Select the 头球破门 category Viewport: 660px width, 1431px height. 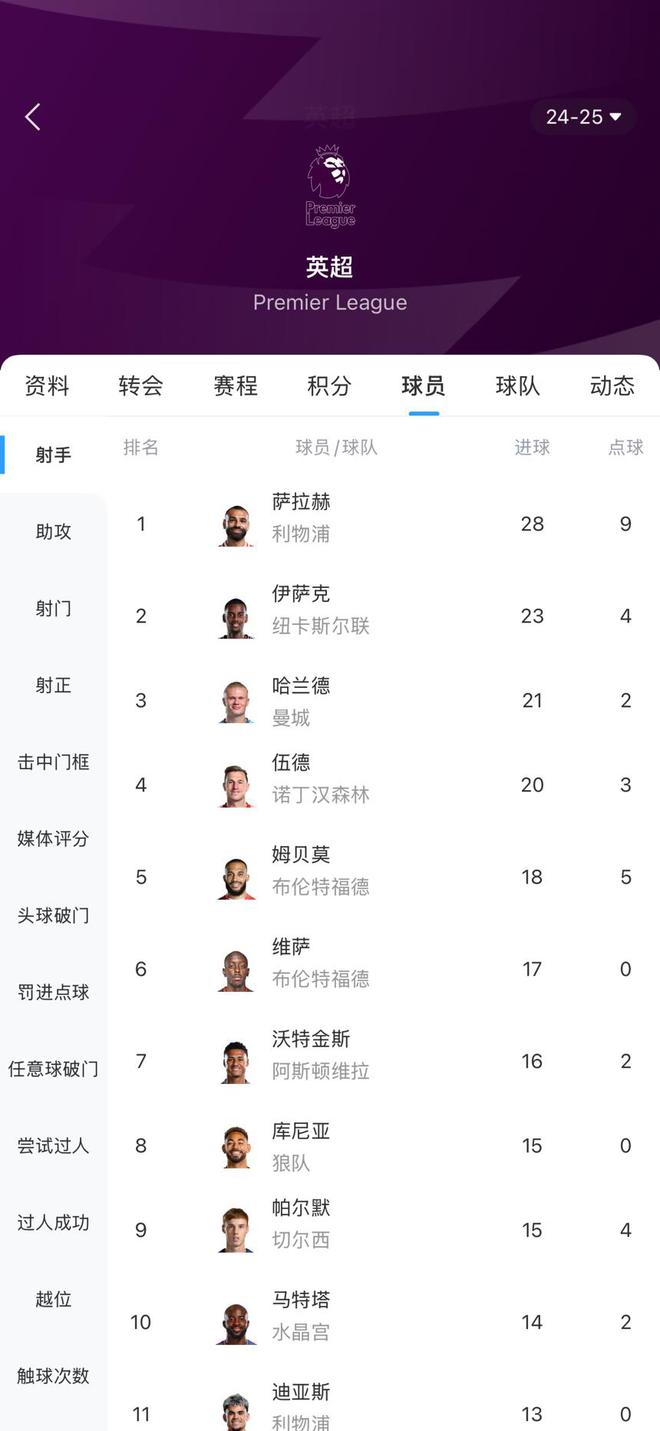(54, 916)
